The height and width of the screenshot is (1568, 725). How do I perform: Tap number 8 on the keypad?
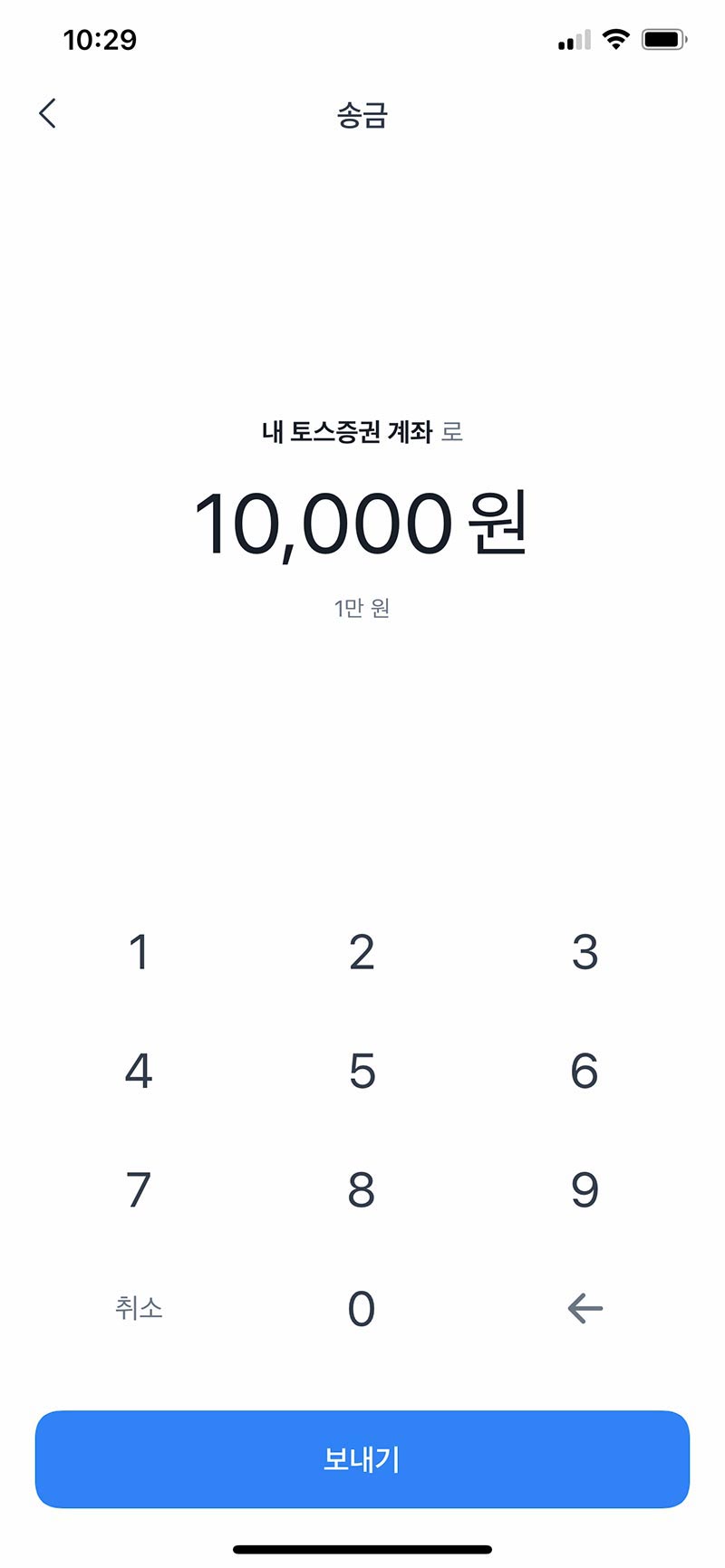(x=362, y=1189)
